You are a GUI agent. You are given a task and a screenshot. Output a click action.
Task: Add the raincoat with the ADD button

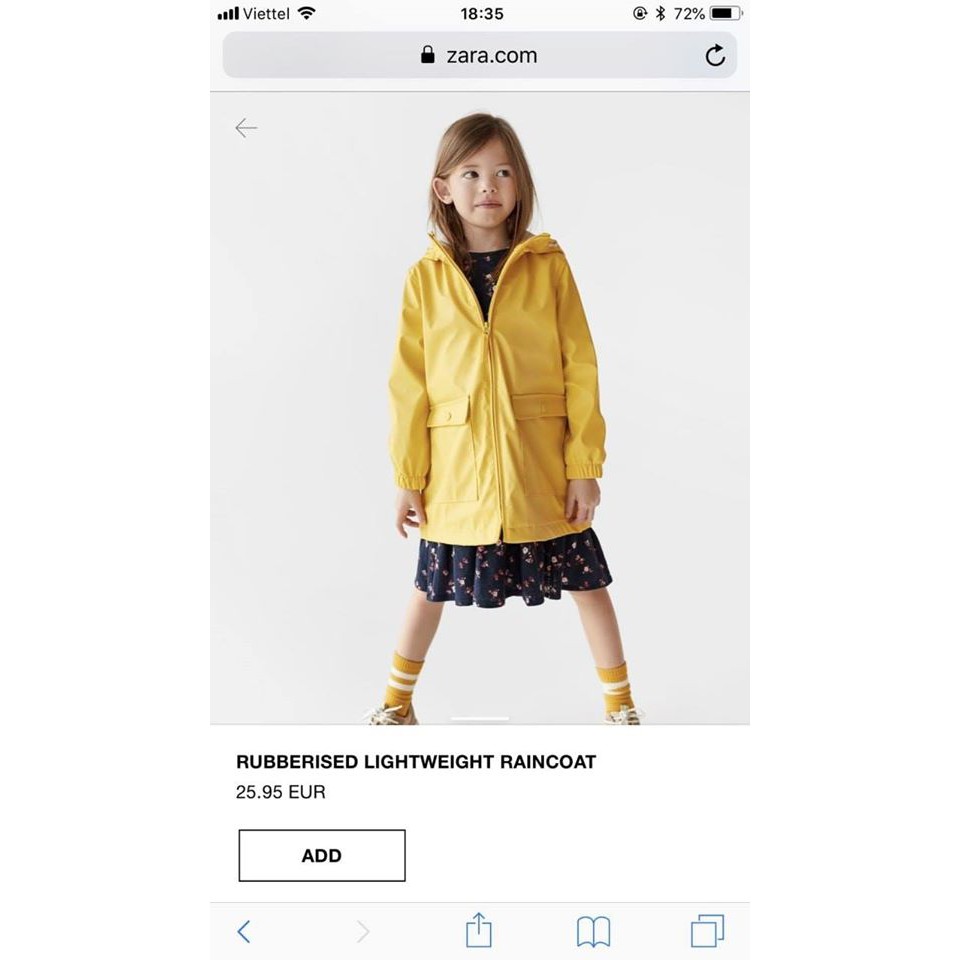322,856
